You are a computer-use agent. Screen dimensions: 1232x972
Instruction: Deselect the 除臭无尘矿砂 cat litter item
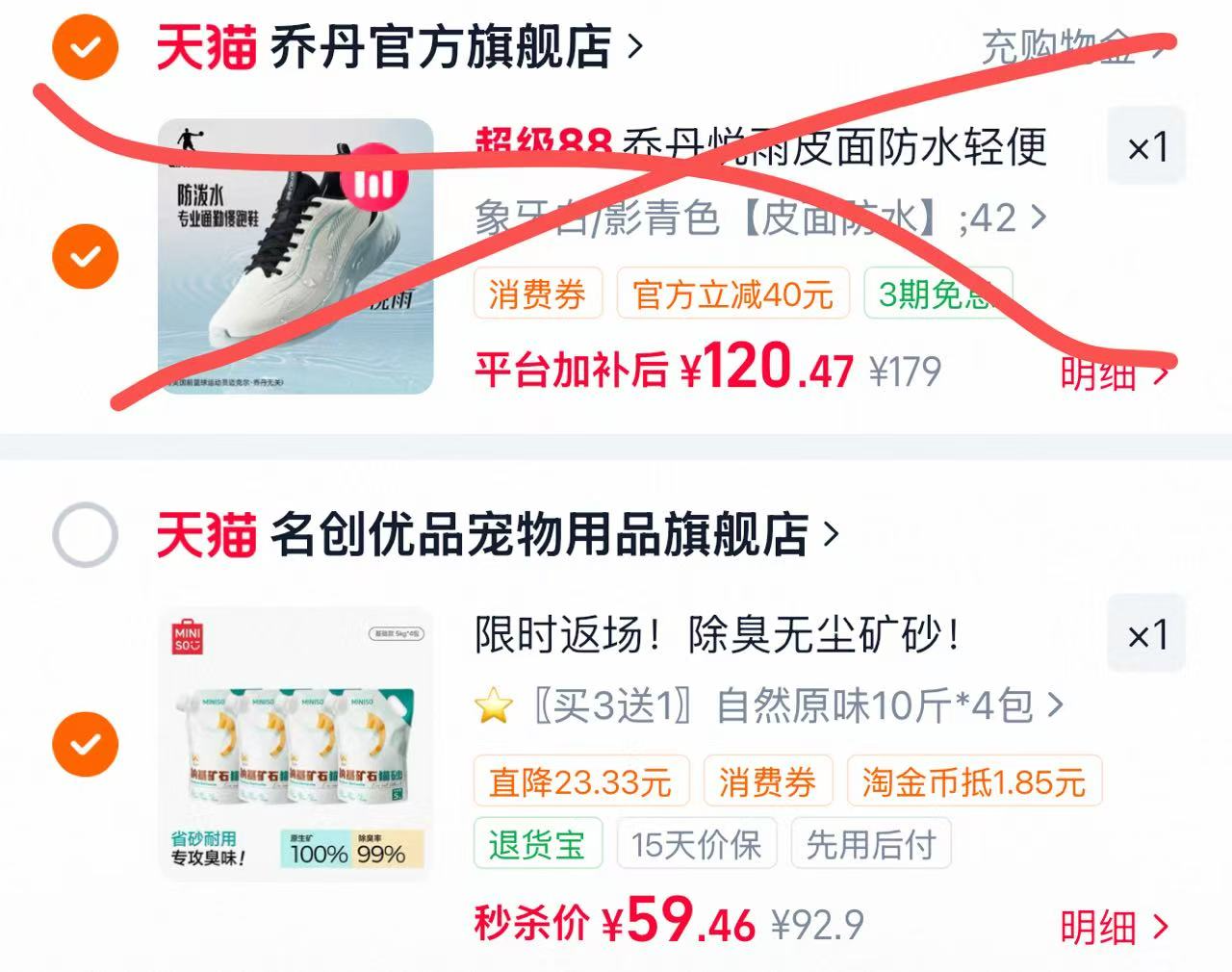pyautogui.click(x=85, y=744)
